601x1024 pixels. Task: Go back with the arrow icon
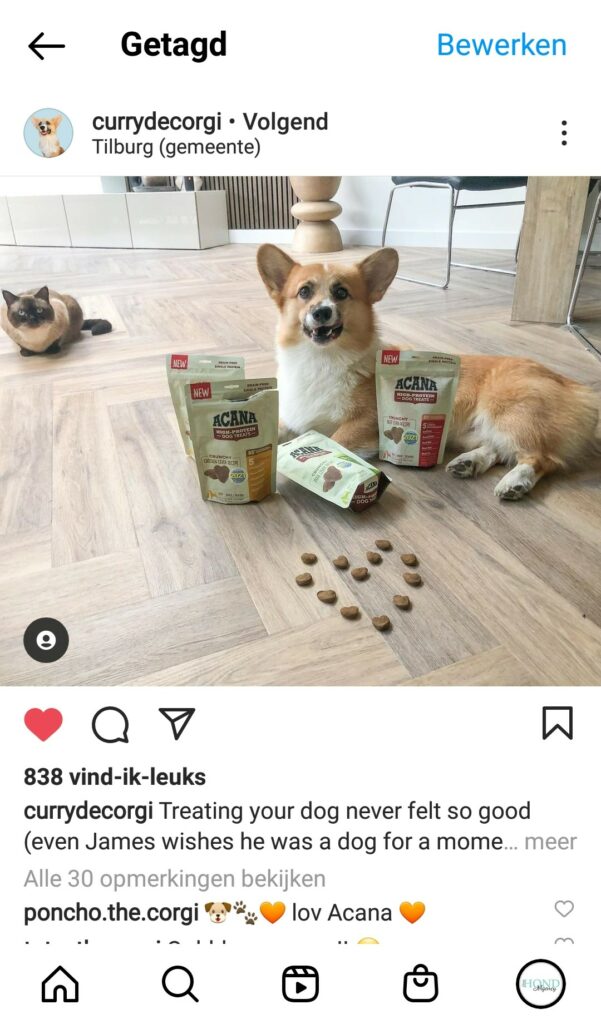tap(46, 46)
